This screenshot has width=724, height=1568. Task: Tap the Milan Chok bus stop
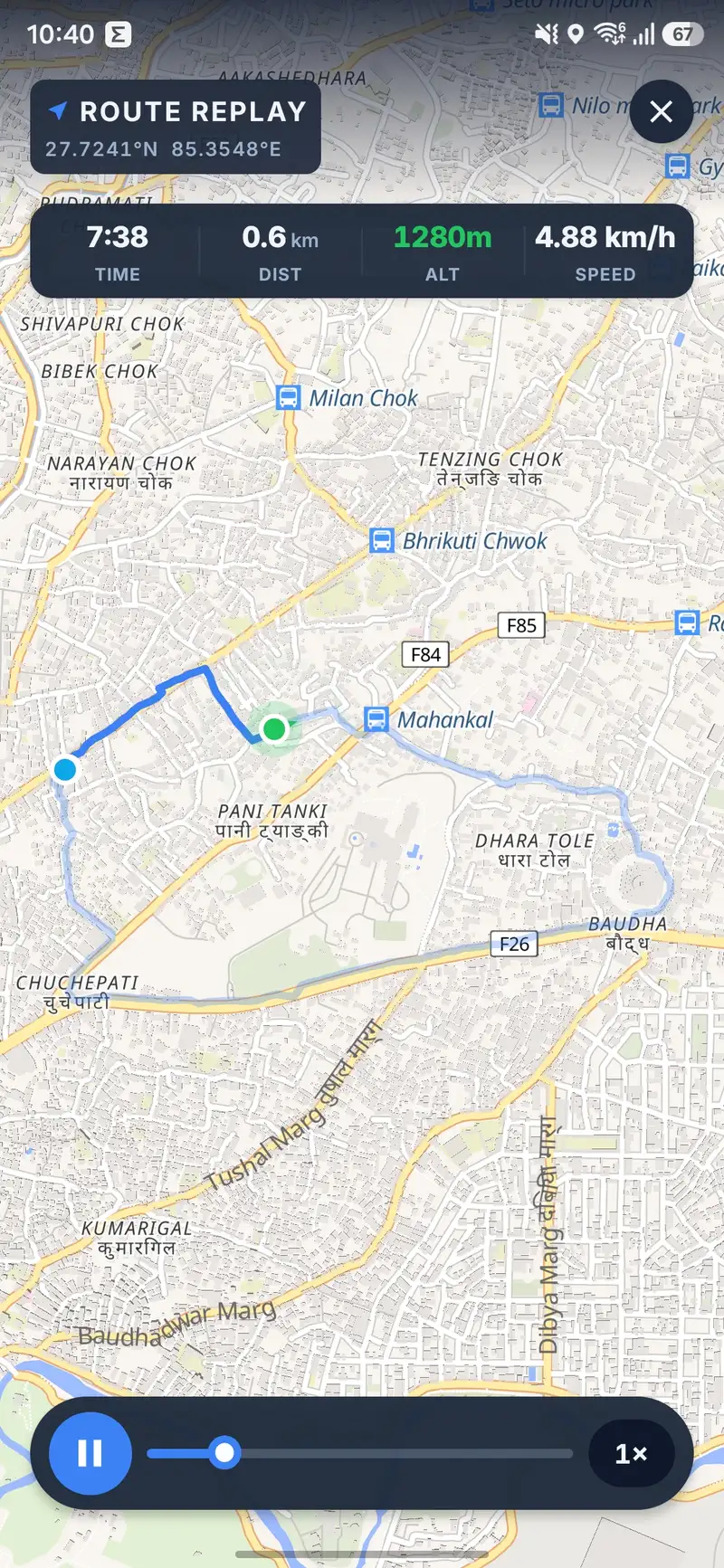click(x=288, y=397)
